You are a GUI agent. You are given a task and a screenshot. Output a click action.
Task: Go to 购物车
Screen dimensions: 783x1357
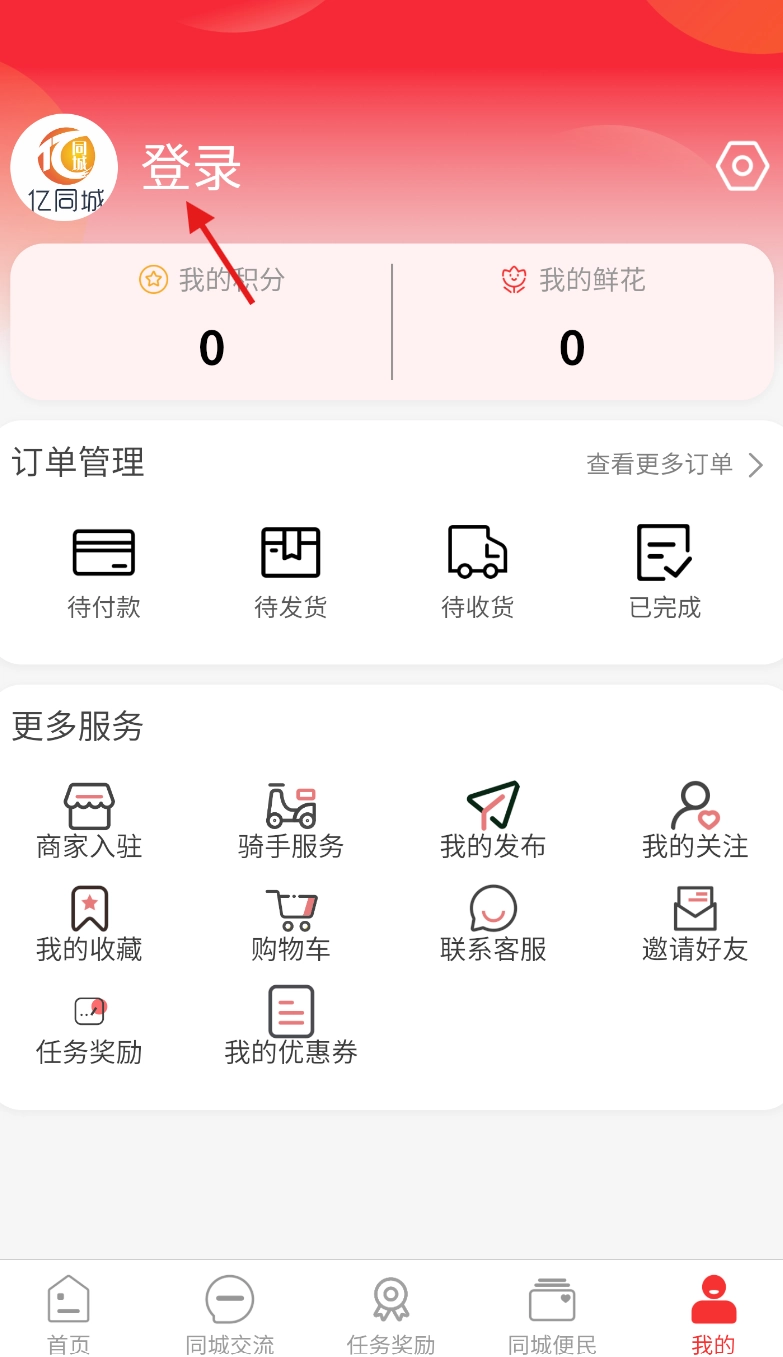[291, 924]
